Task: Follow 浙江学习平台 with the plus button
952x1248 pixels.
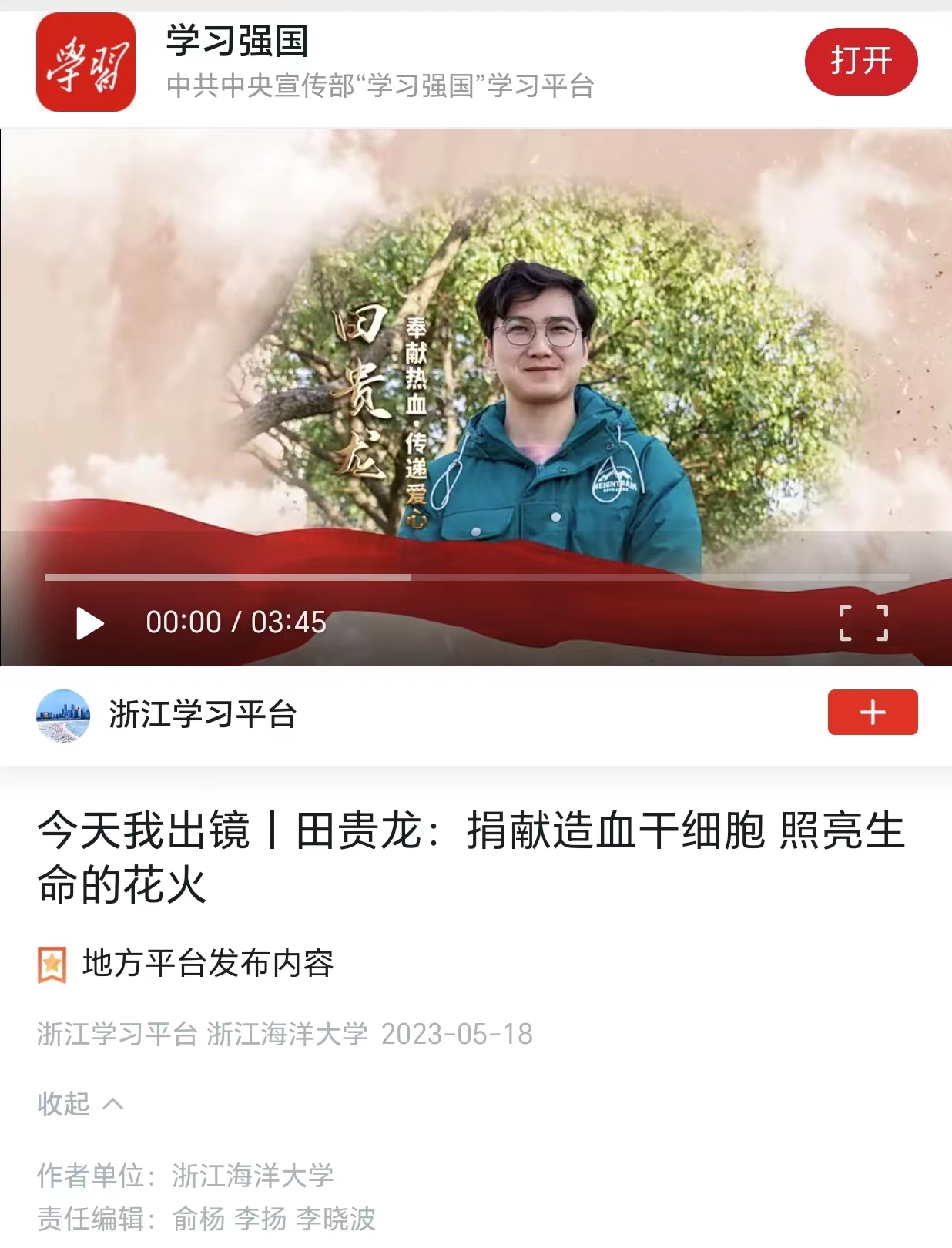Action: tap(872, 713)
